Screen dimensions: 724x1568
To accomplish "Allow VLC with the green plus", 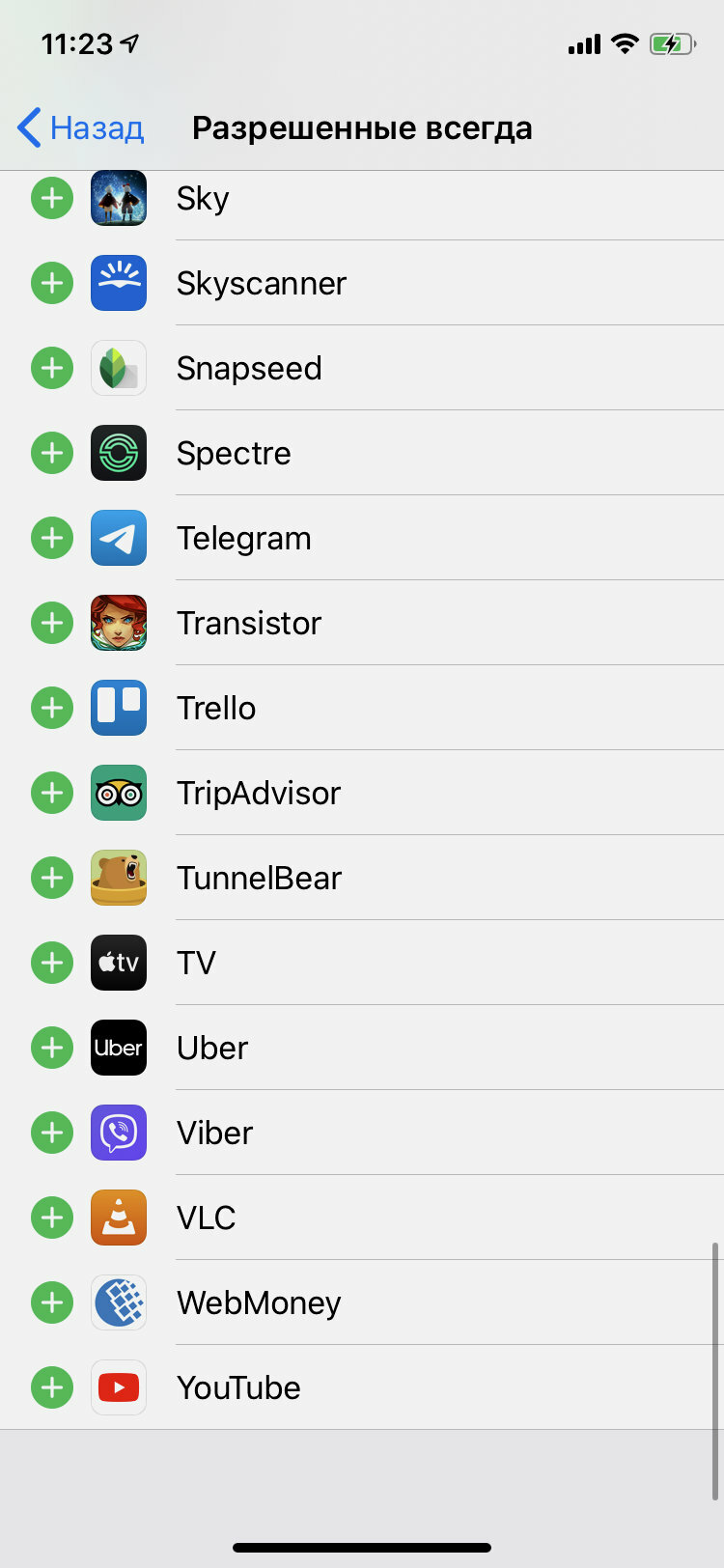I will tap(52, 1218).
